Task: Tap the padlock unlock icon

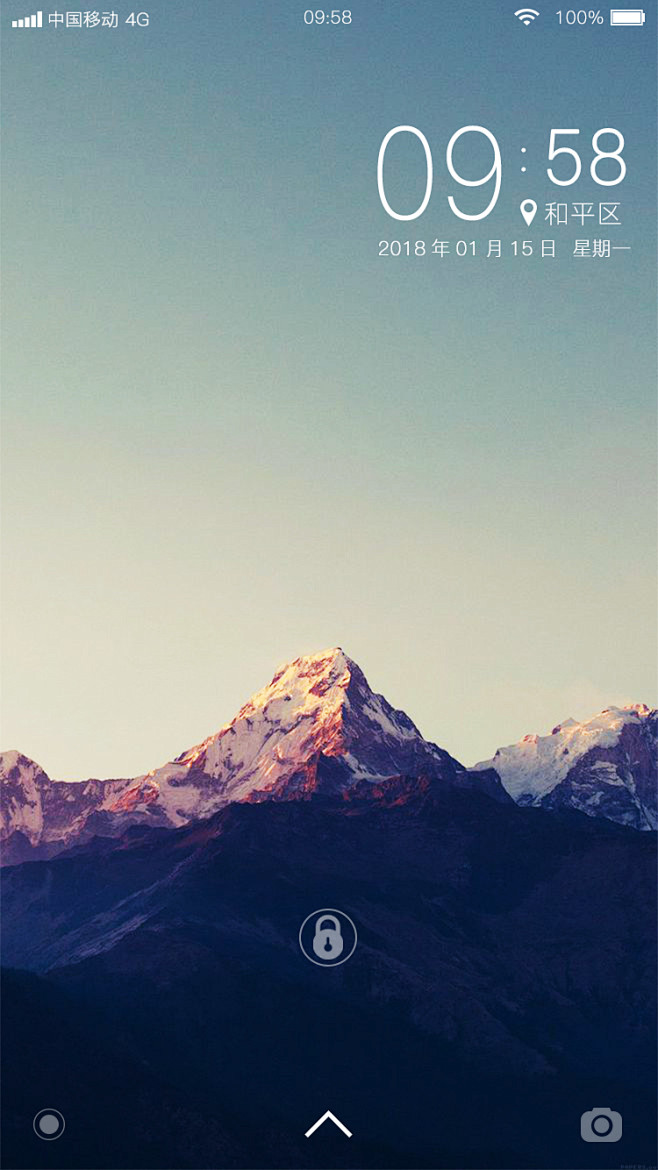Action: click(x=328, y=938)
